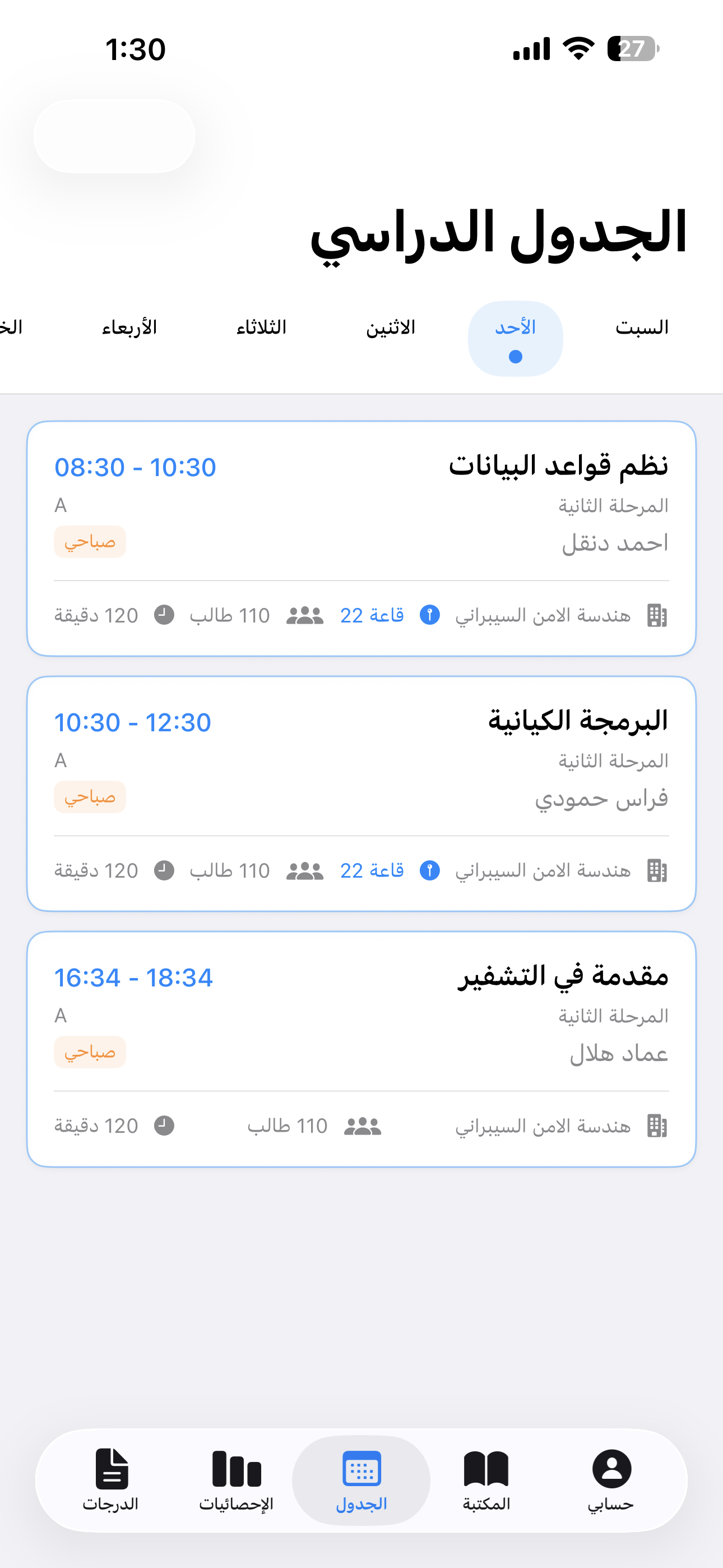This screenshot has width=723, height=1568.
Task: Open the مقدمة في التشفير course card
Action: coord(361,1047)
